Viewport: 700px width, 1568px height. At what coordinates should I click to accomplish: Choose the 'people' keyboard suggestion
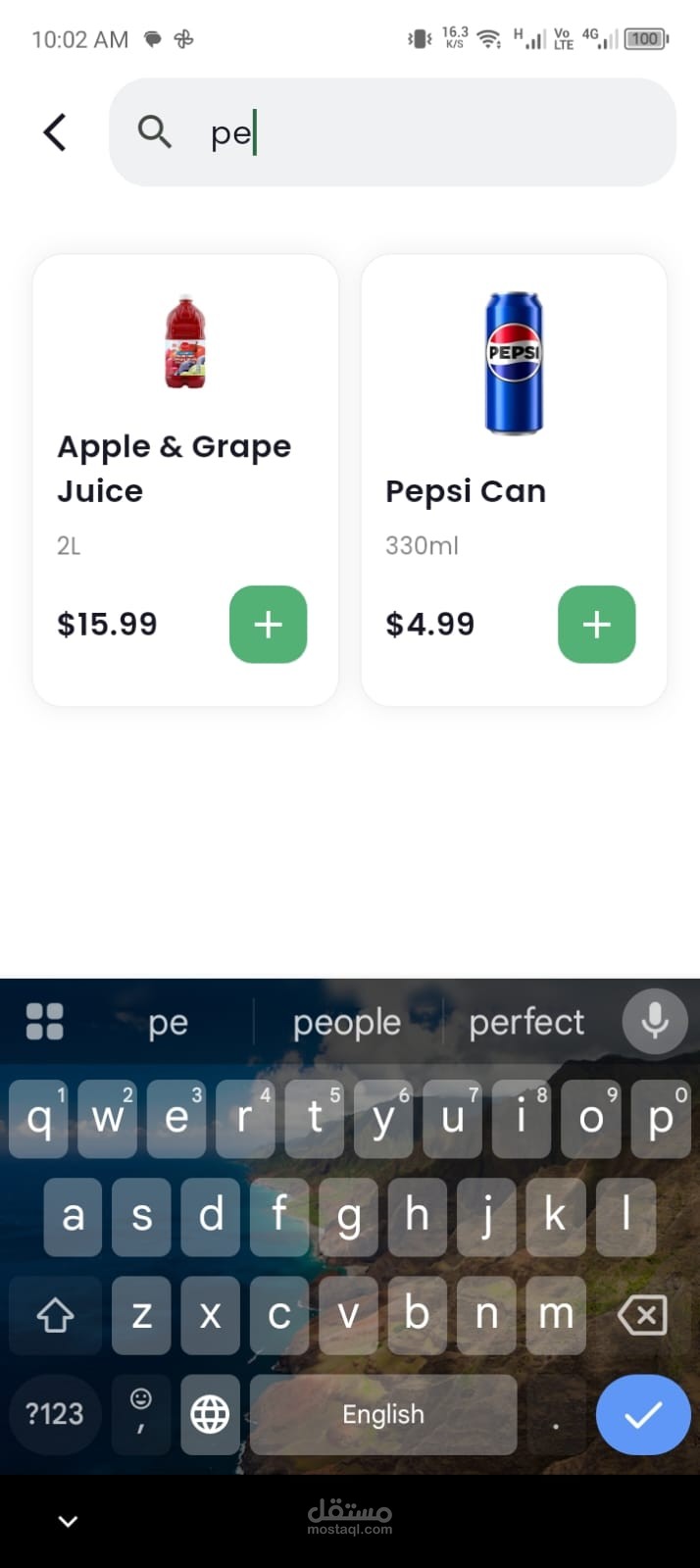pos(347,1023)
